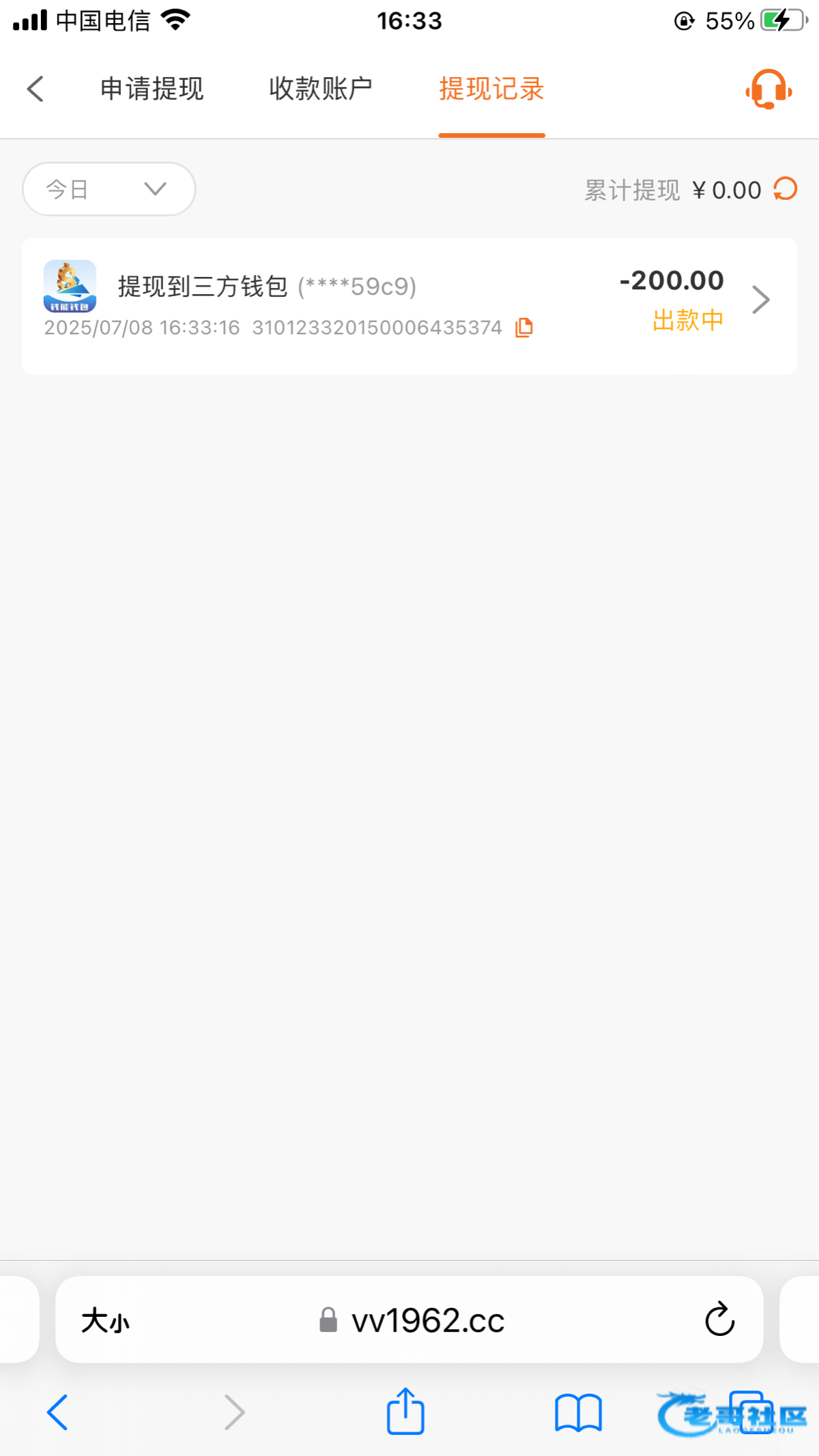
Task: Switch to the 申请提现 tab
Action: [152, 89]
